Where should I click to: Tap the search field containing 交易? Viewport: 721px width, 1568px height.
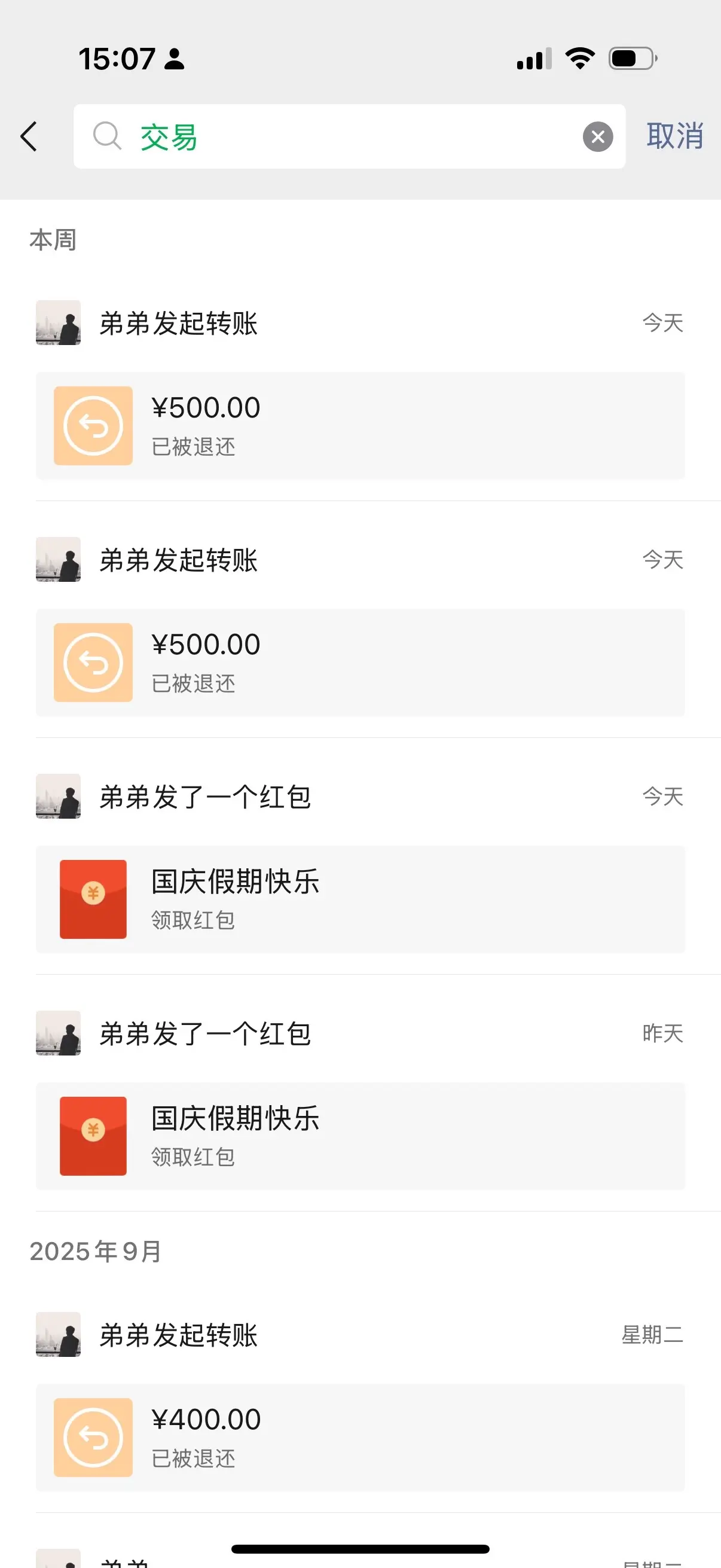pyautogui.click(x=349, y=136)
